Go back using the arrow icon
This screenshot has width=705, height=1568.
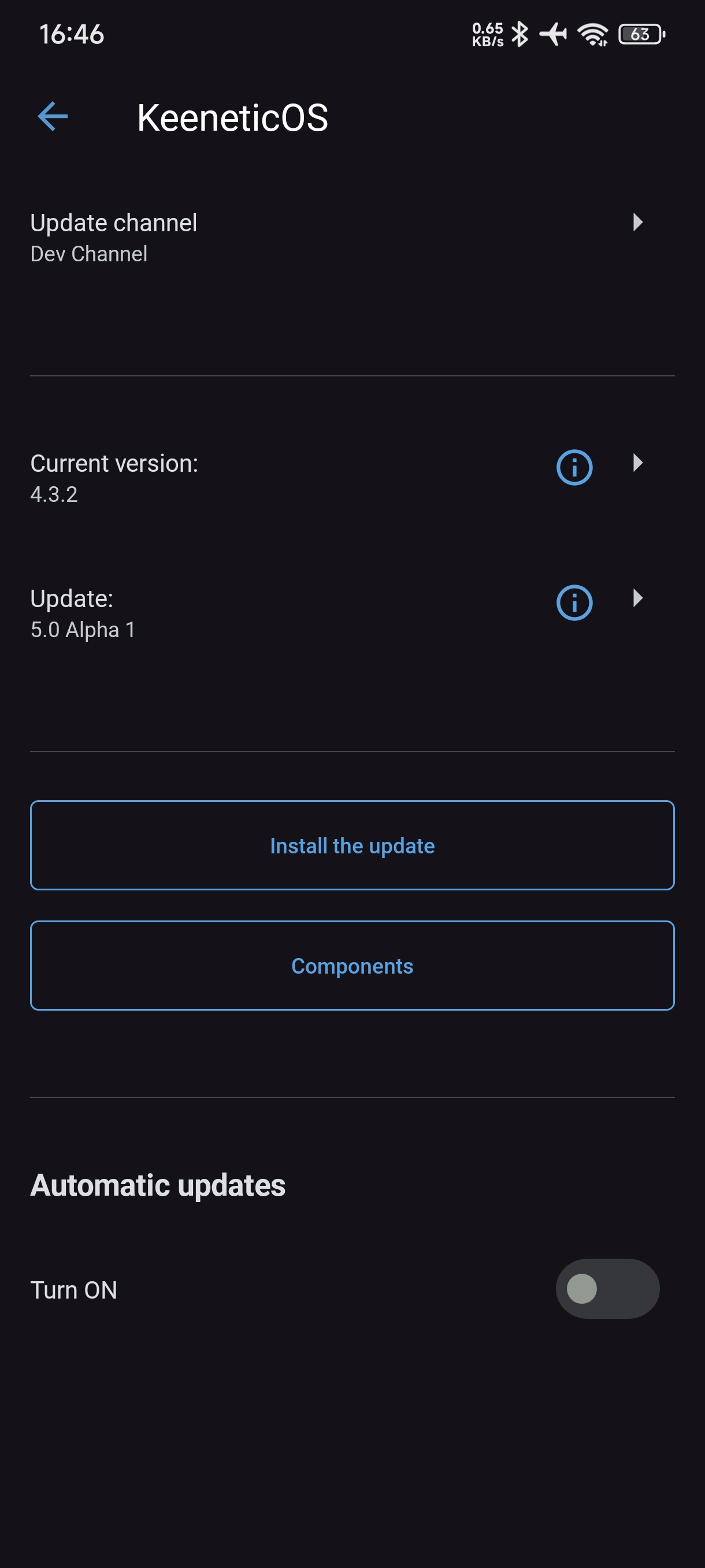click(x=53, y=116)
